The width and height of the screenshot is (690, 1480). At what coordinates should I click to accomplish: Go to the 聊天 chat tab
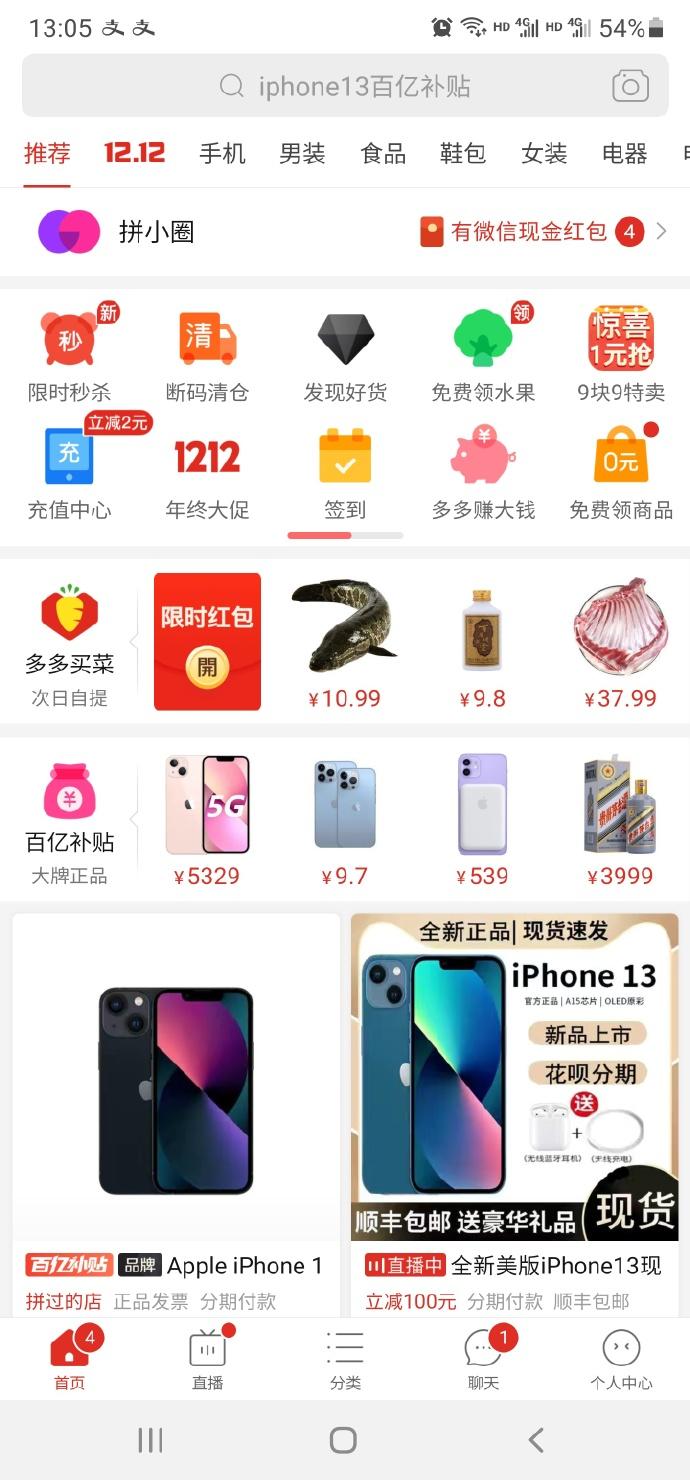483,1360
